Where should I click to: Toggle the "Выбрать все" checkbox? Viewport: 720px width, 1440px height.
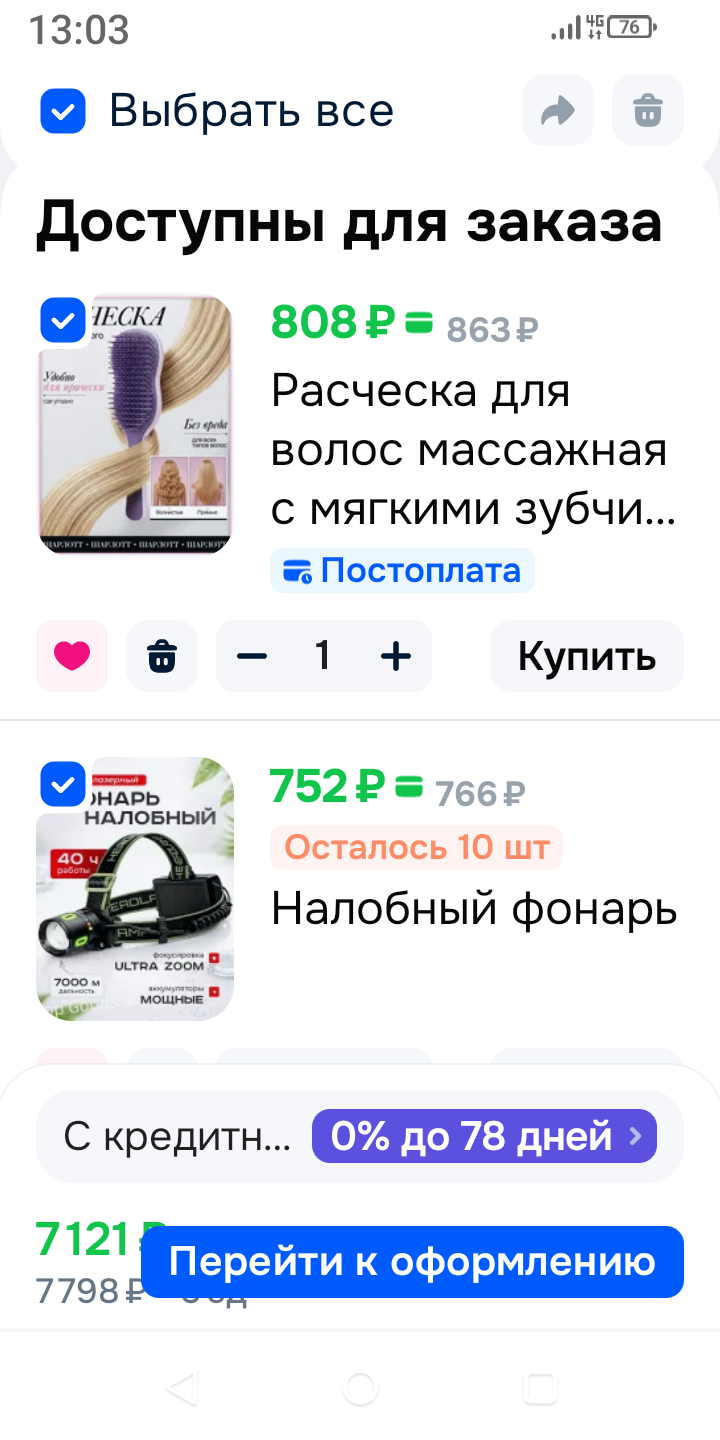[x=63, y=111]
